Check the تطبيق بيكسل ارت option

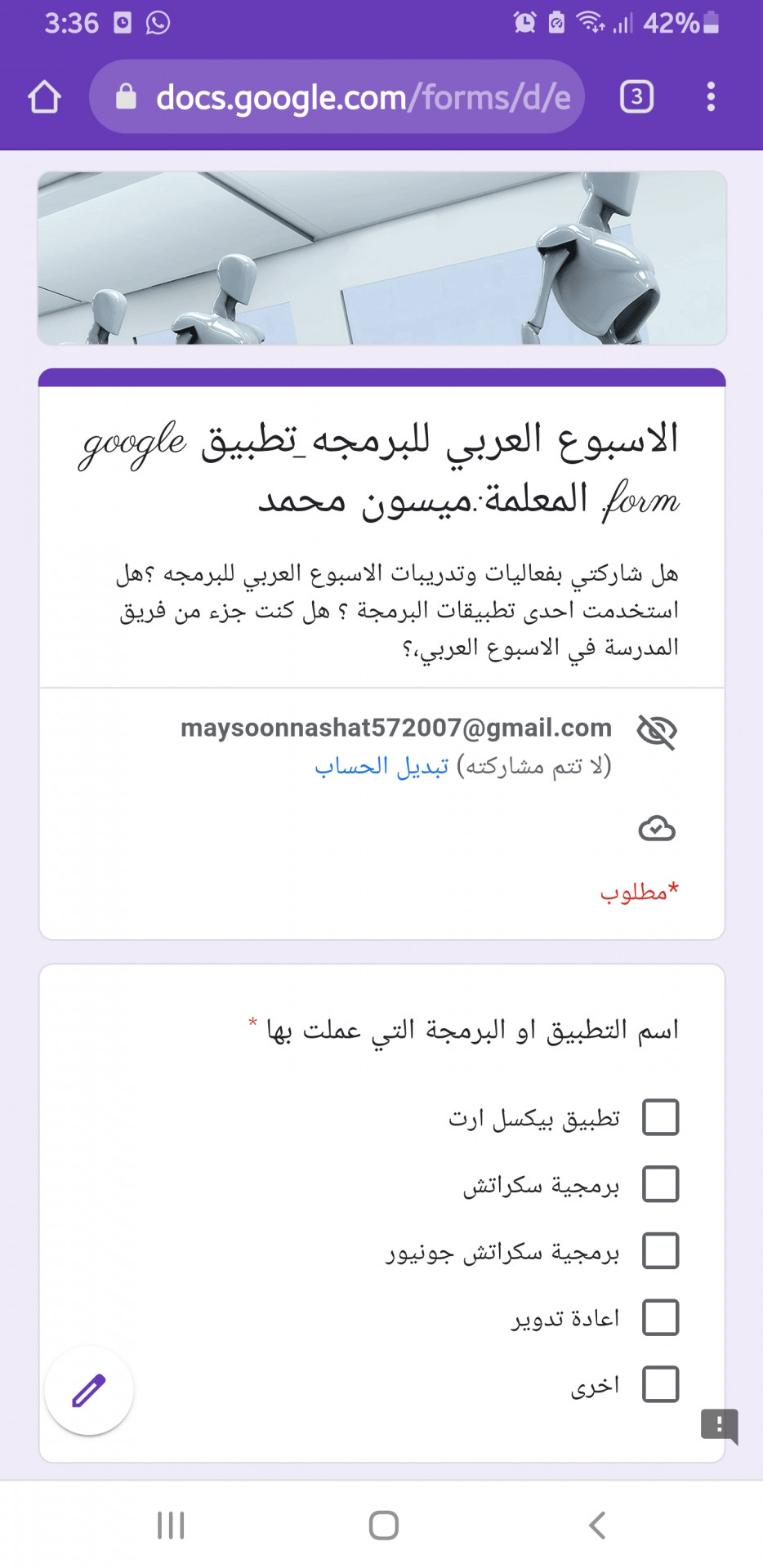click(661, 1117)
